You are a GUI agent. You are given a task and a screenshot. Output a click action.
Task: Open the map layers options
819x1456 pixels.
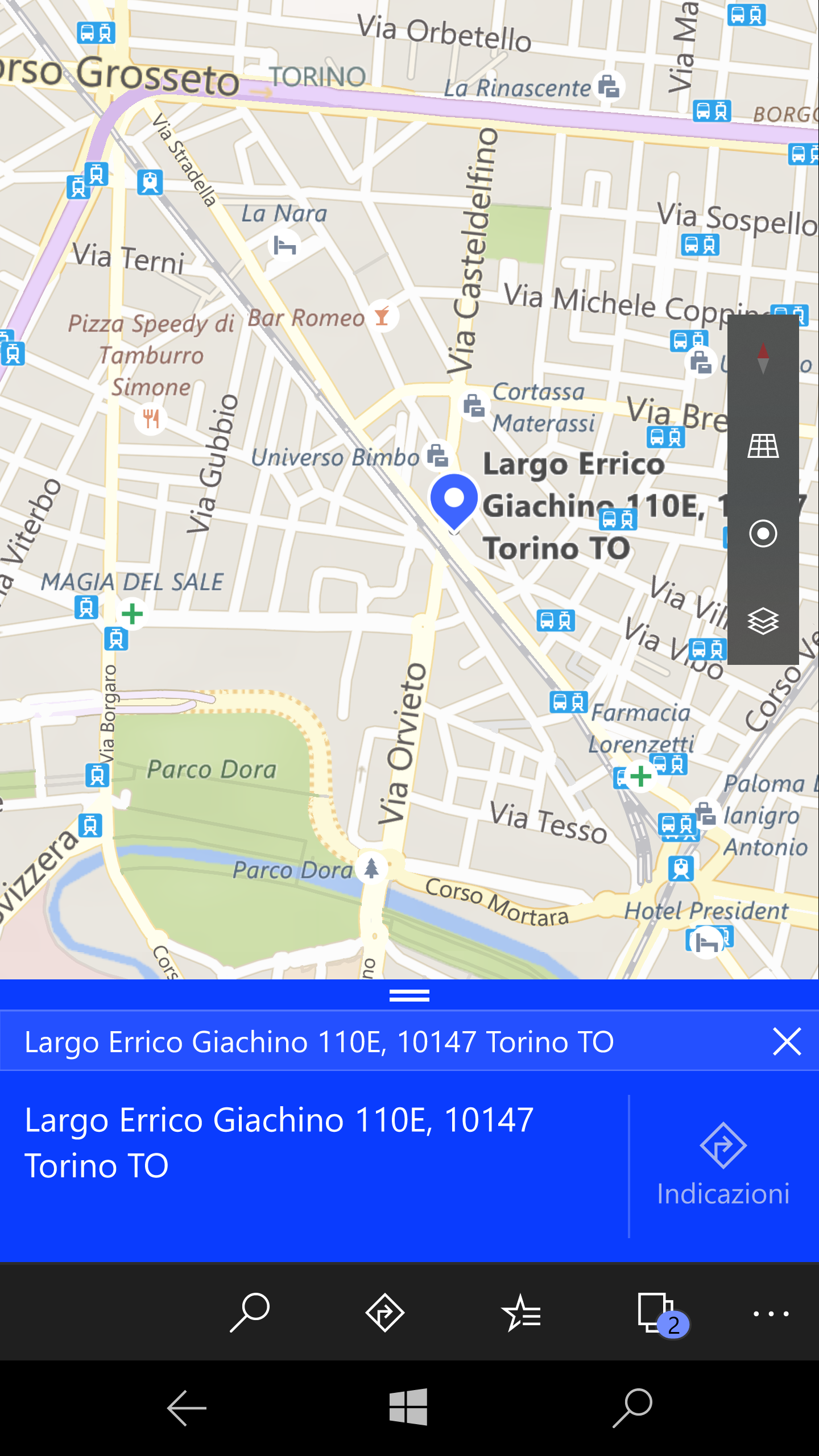(763, 621)
